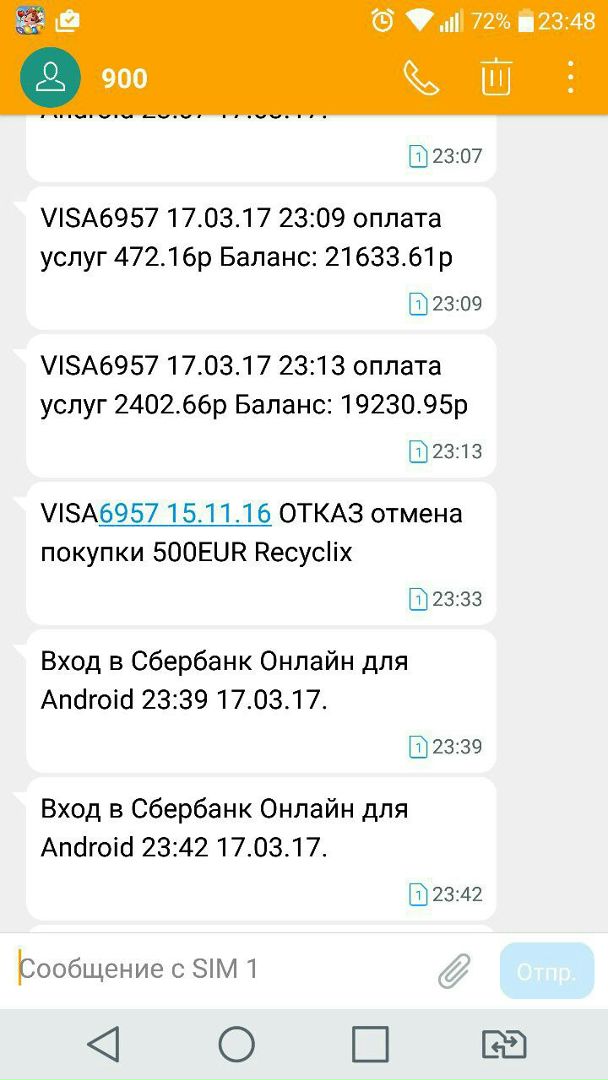Image resolution: width=608 pixels, height=1080 pixels.
Task: Go back using the navigation bar
Action: 103,1044
